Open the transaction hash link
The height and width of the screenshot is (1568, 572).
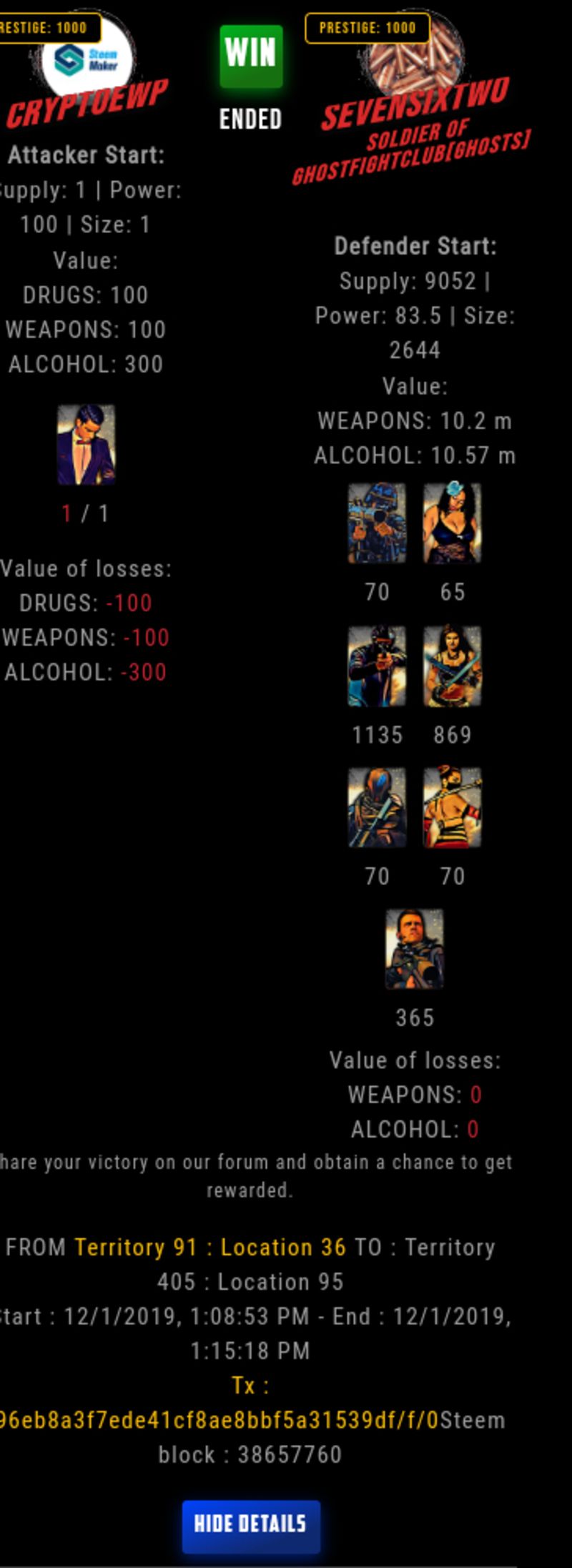219,1419
